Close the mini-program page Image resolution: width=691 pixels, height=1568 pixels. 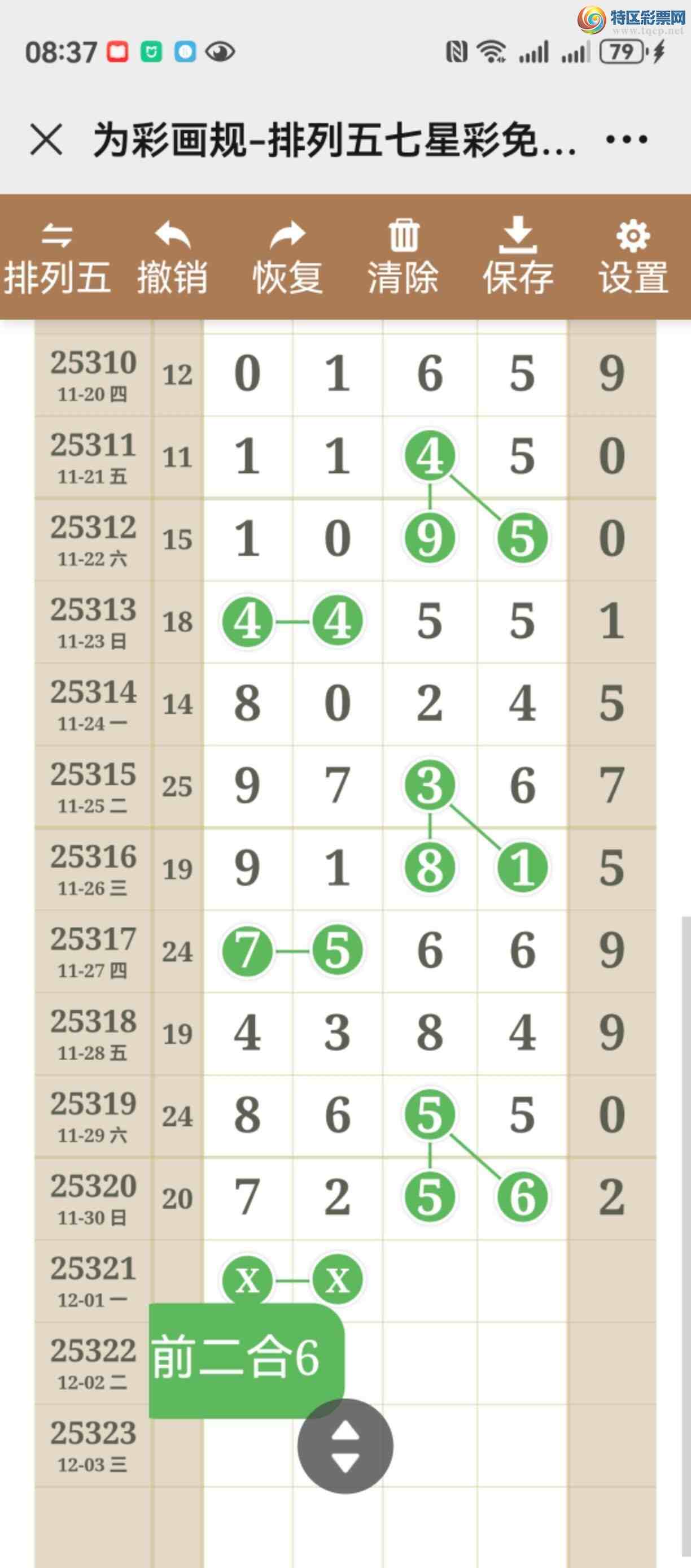46,140
